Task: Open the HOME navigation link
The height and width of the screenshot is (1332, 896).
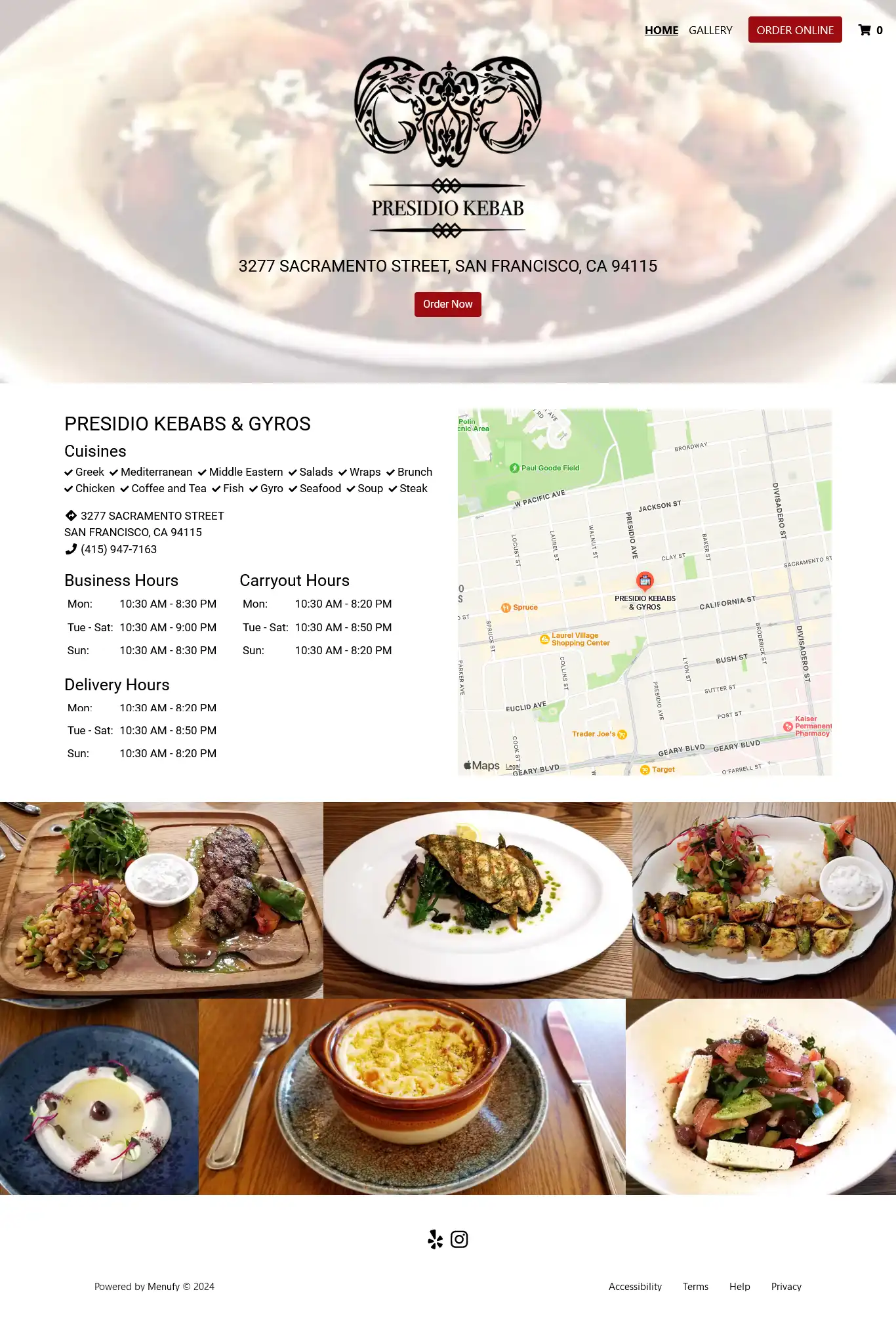Action: tap(661, 30)
